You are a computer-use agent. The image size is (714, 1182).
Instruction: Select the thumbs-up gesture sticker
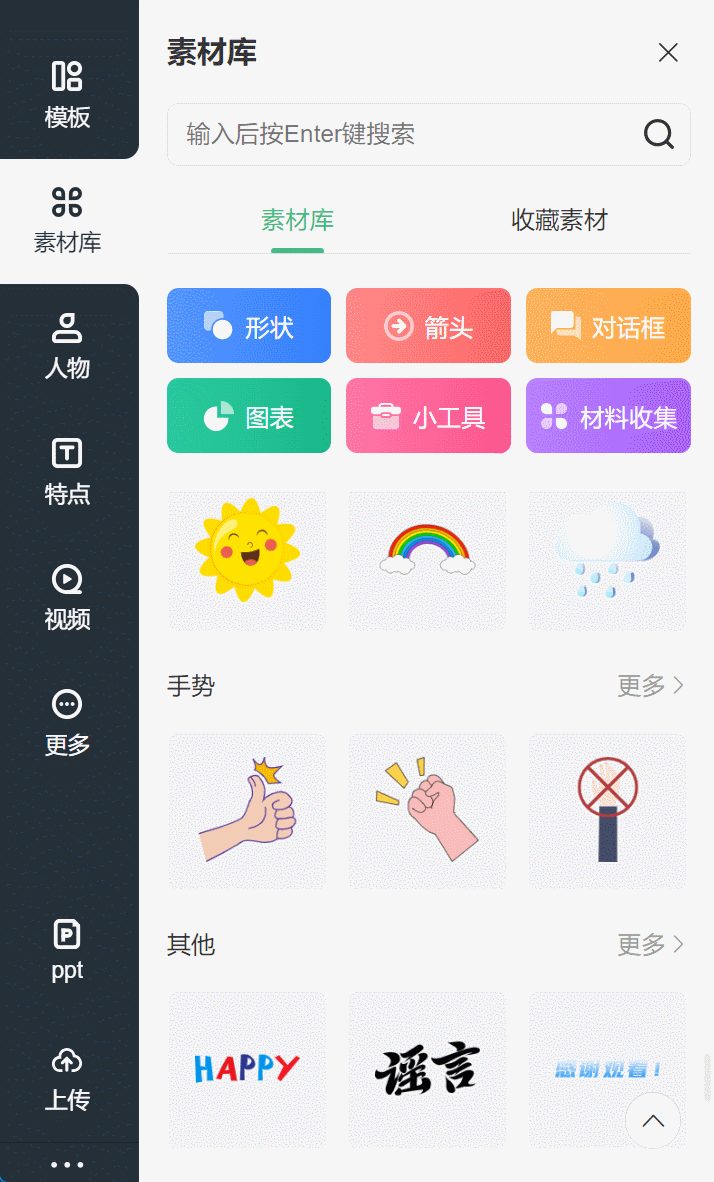[x=247, y=811]
